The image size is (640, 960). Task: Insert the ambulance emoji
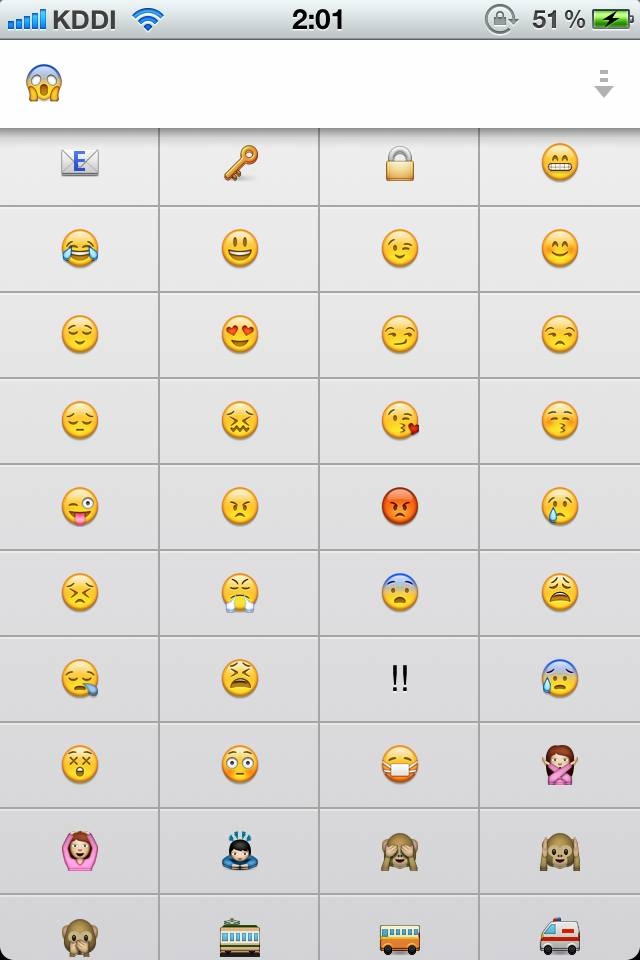[560, 936]
